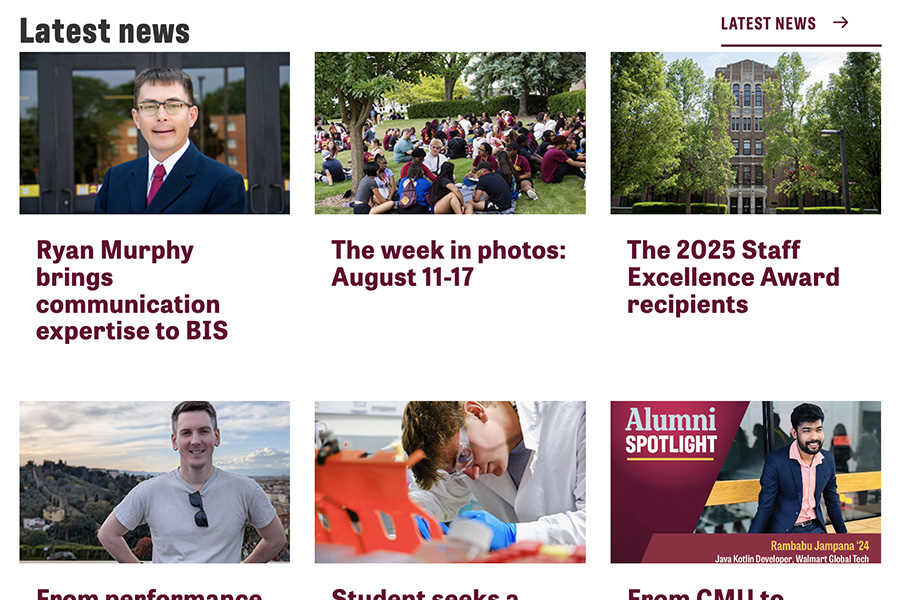Open the Ryan Murphy BIS article headline
This screenshot has width=900, height=600.
tap(132, 291)
